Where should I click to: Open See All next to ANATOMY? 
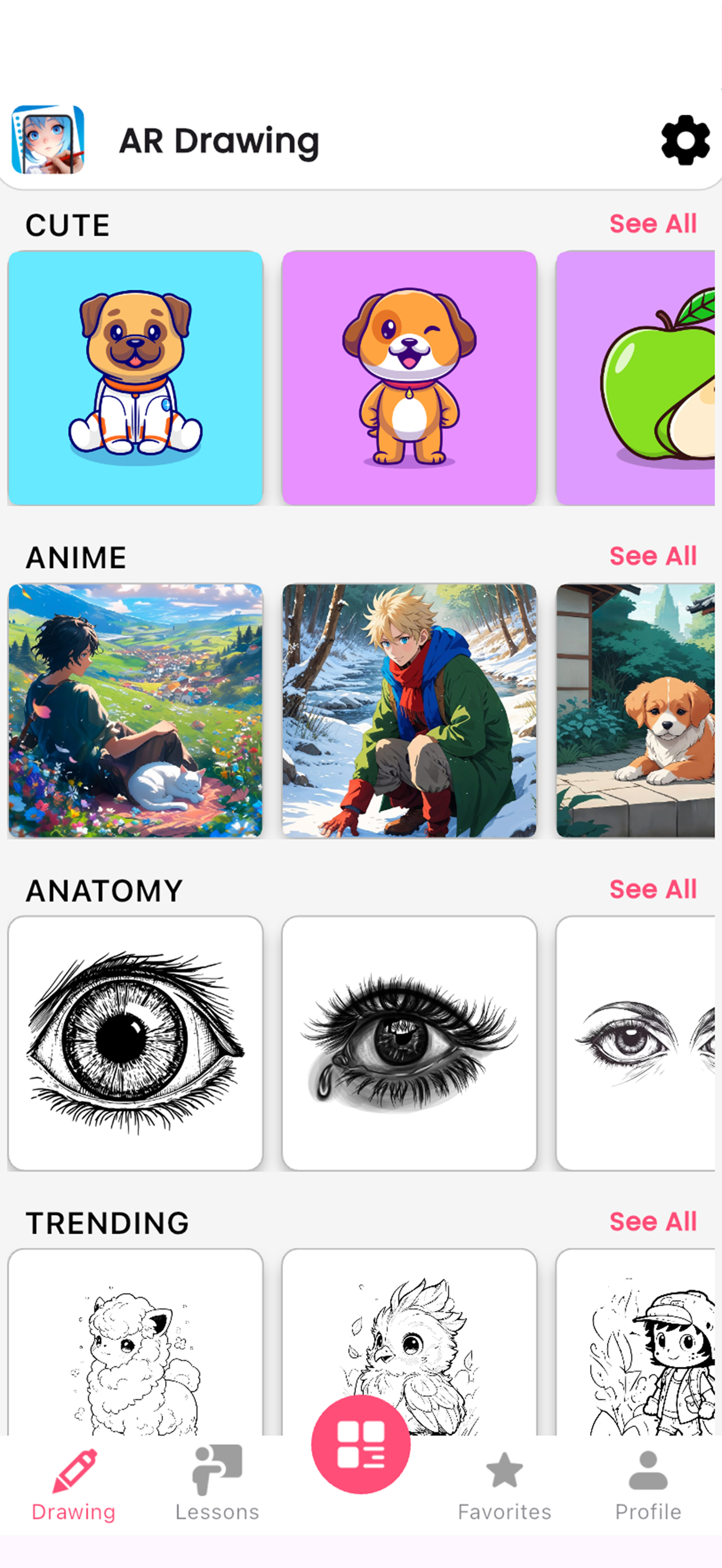pyautogui.click(x=653, y=890)
